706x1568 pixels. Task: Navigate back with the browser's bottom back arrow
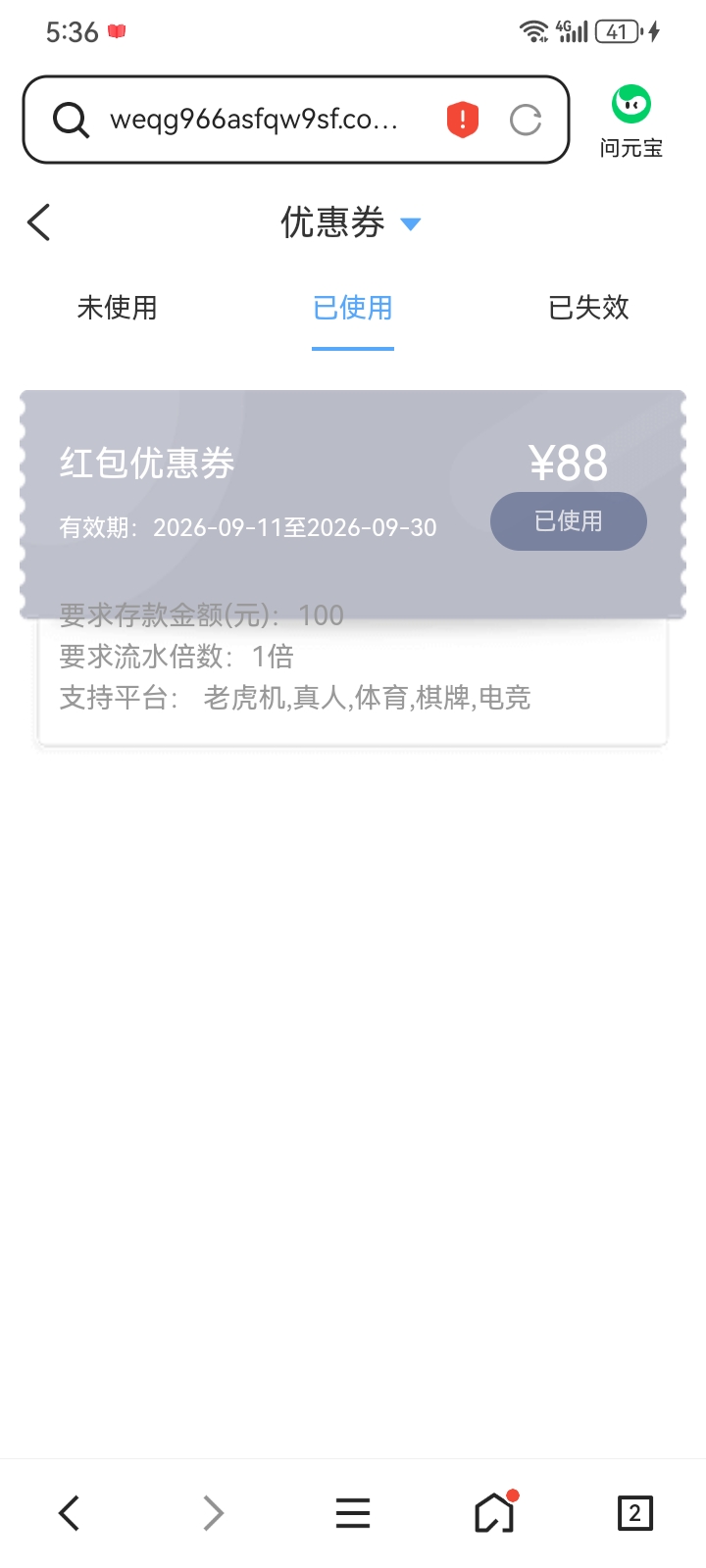[x=69, y=1513]
